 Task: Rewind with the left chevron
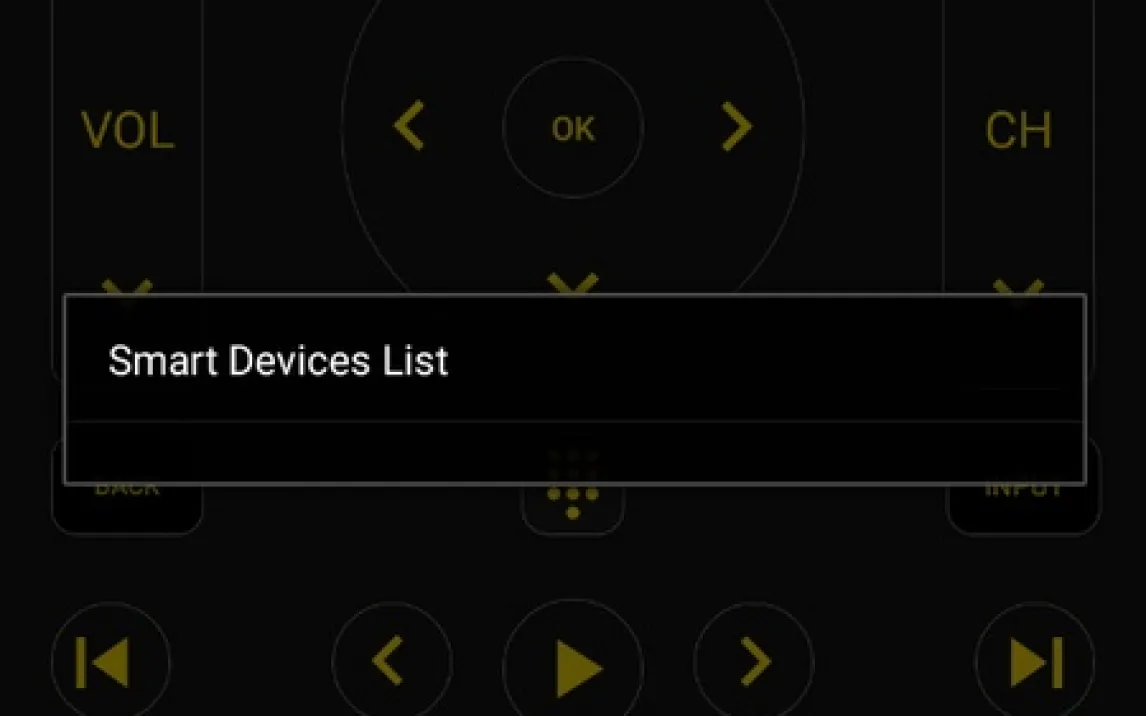point(386,661)
